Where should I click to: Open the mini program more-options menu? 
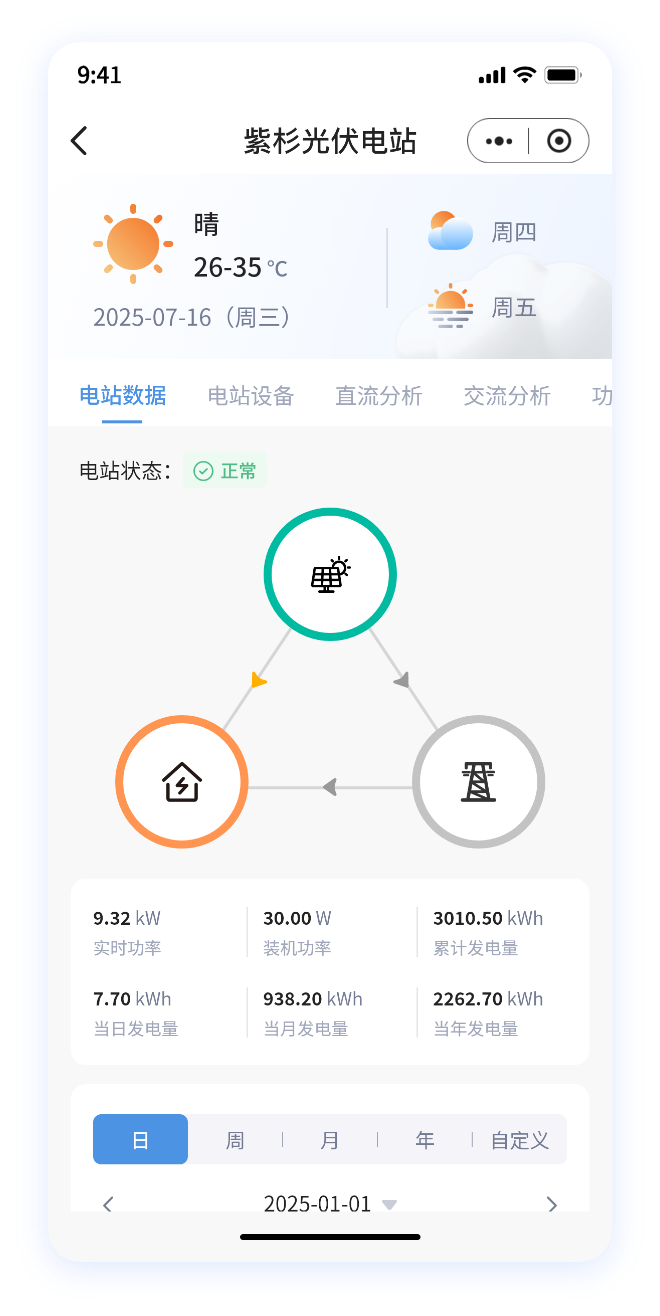tap(499, 141)
